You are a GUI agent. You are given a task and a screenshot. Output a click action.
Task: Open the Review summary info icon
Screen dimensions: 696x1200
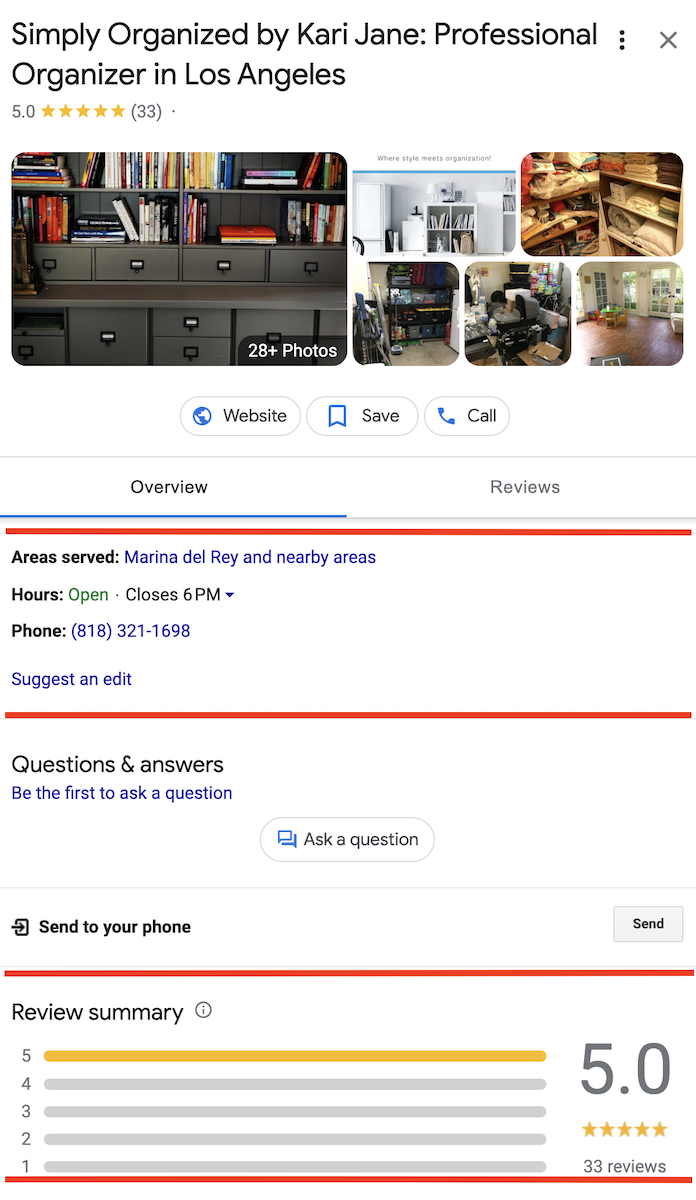[x=204, y=1011]
